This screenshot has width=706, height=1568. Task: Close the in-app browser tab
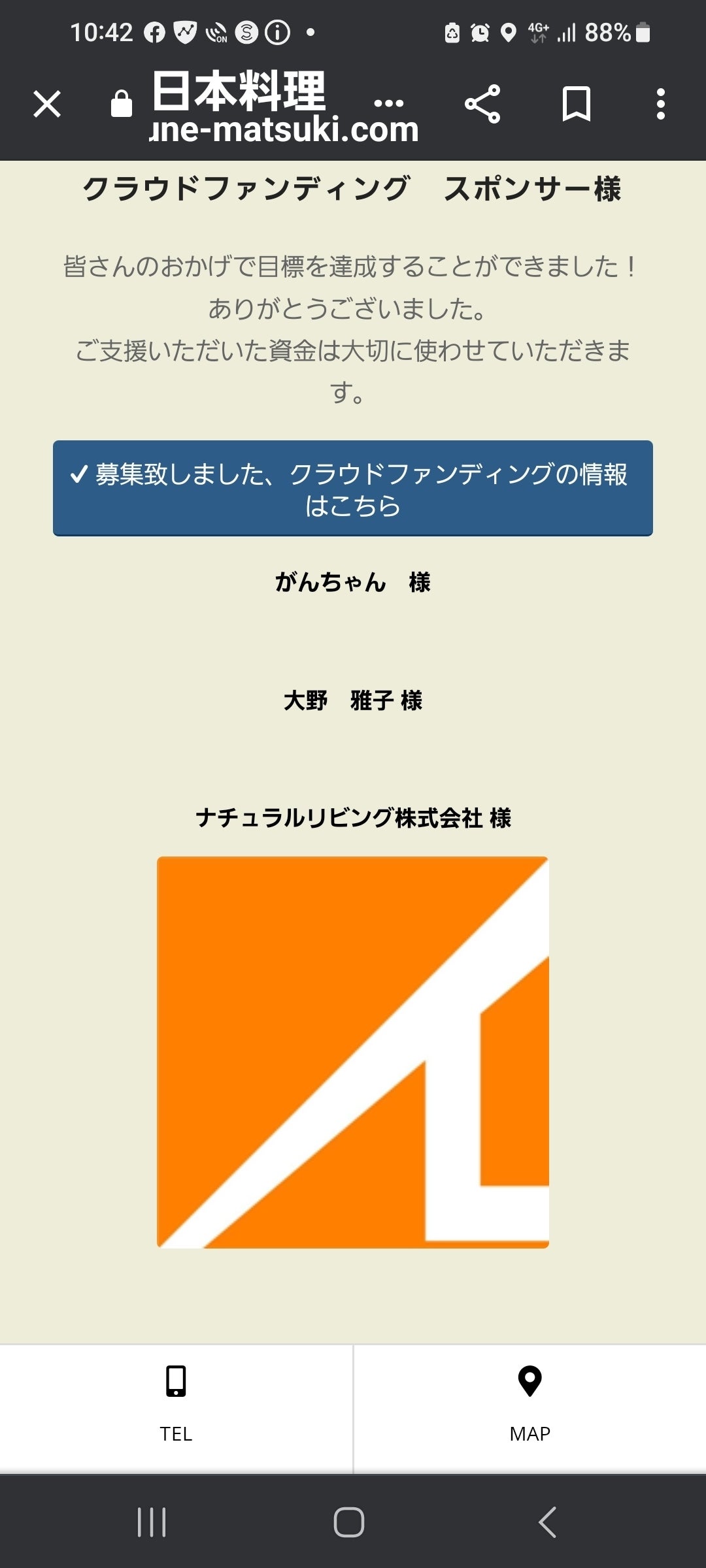click(x=47, y=104)
